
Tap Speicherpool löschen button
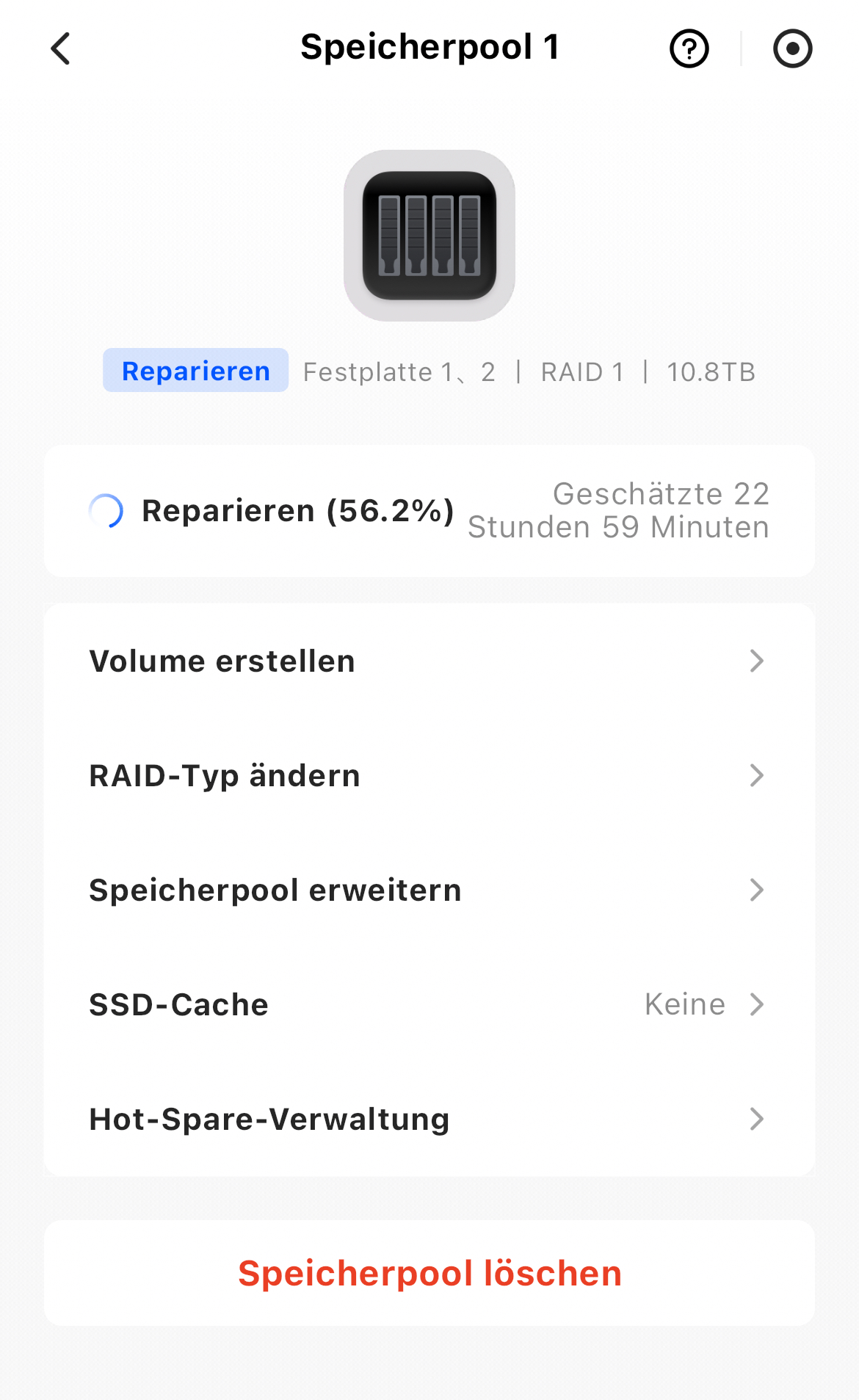429,1273
